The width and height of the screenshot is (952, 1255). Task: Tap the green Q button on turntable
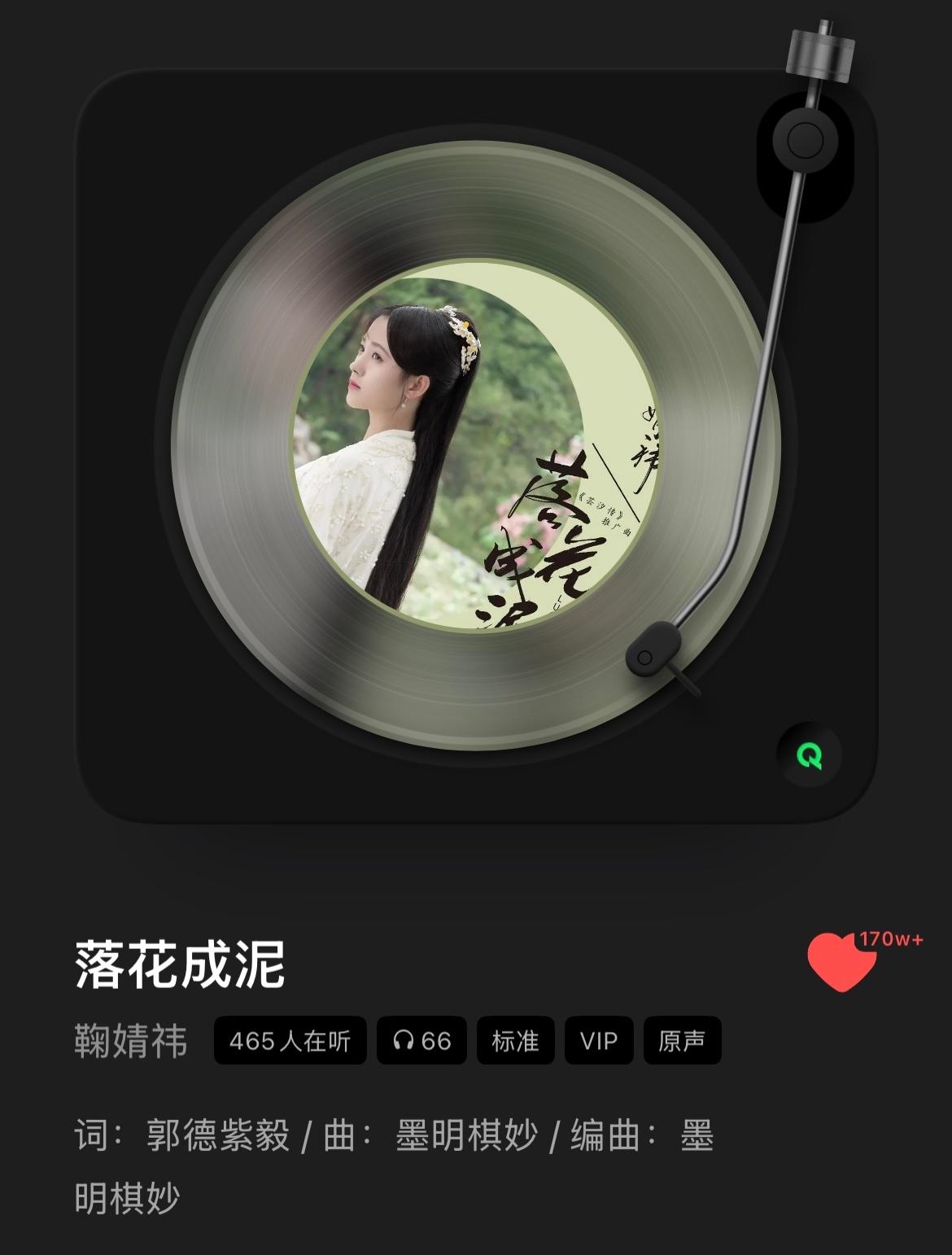(x=809, y=755)
